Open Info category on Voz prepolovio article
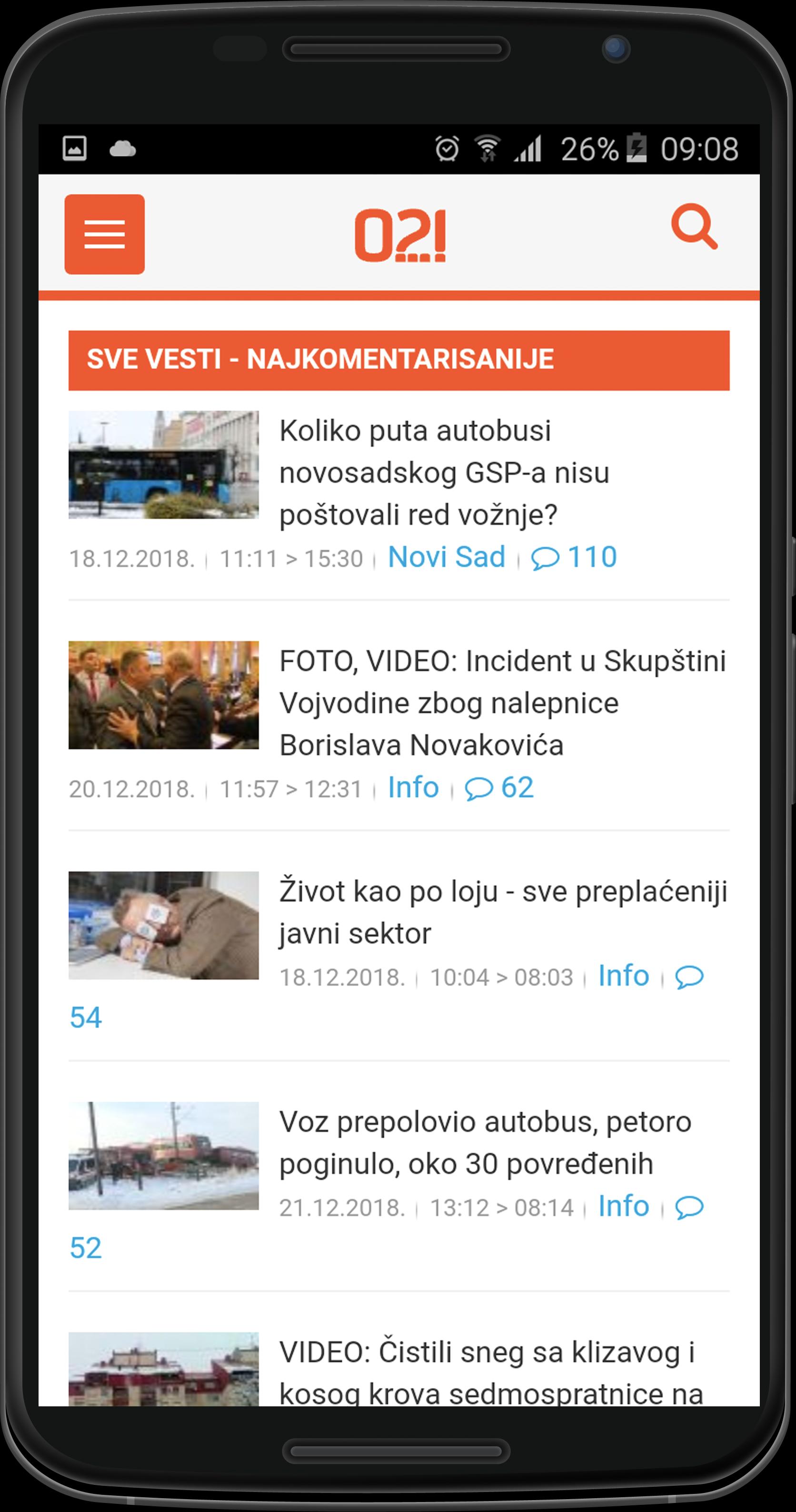This screenshot has width=796, height=1512. coord(623,1206)
